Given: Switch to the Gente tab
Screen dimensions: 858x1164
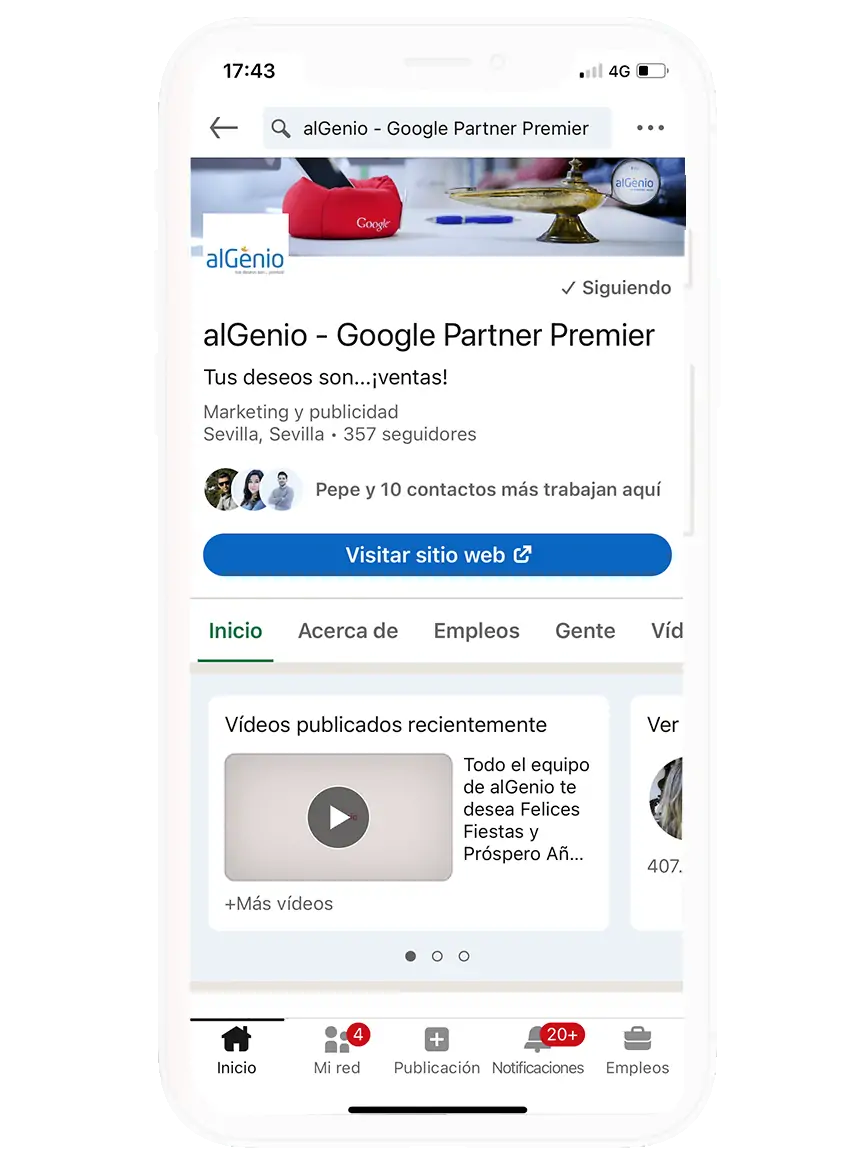Looking at the screenshot, I should [x=585, y=631].
